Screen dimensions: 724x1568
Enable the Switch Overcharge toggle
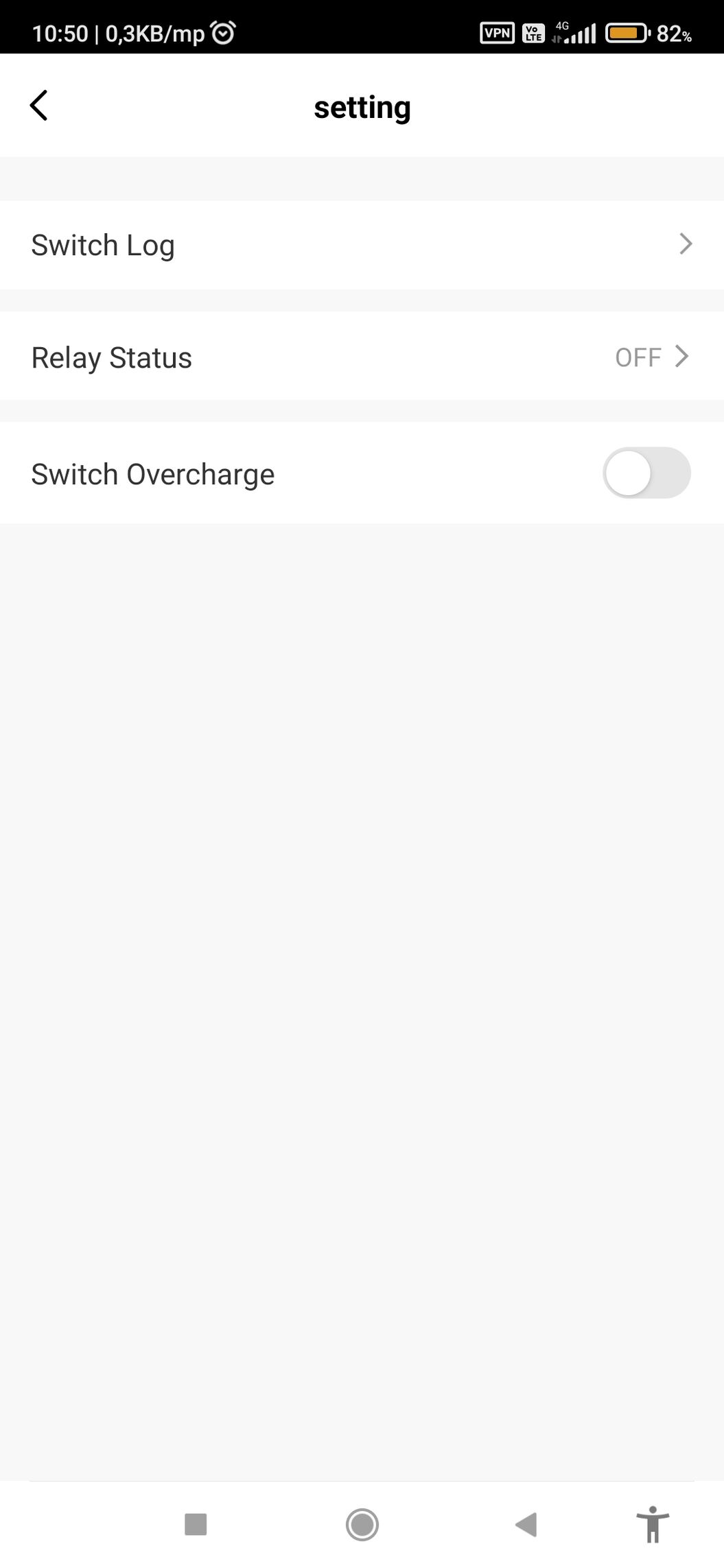[646, 473]
